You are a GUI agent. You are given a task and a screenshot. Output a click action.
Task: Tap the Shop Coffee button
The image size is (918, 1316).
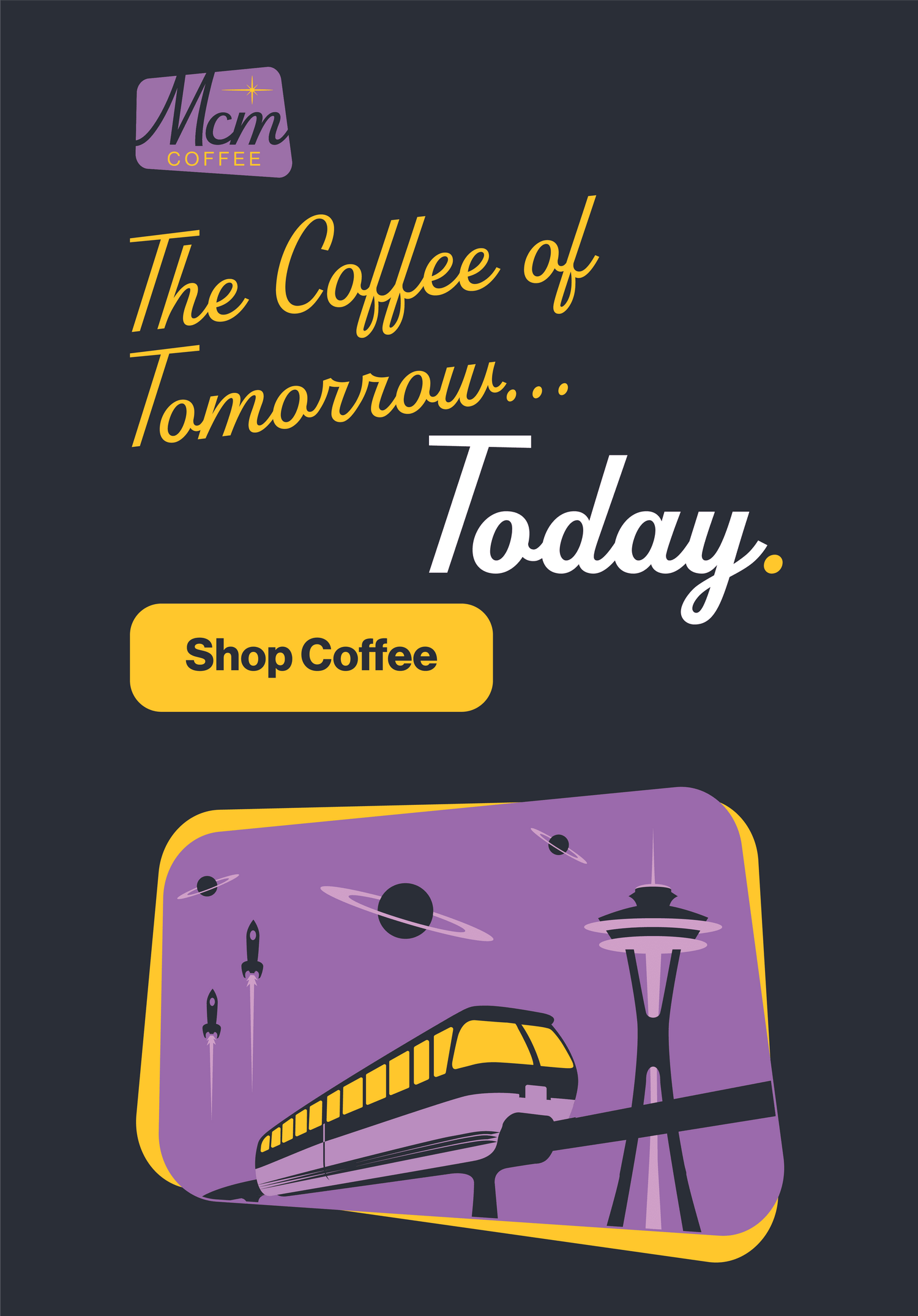coord(311,657)
